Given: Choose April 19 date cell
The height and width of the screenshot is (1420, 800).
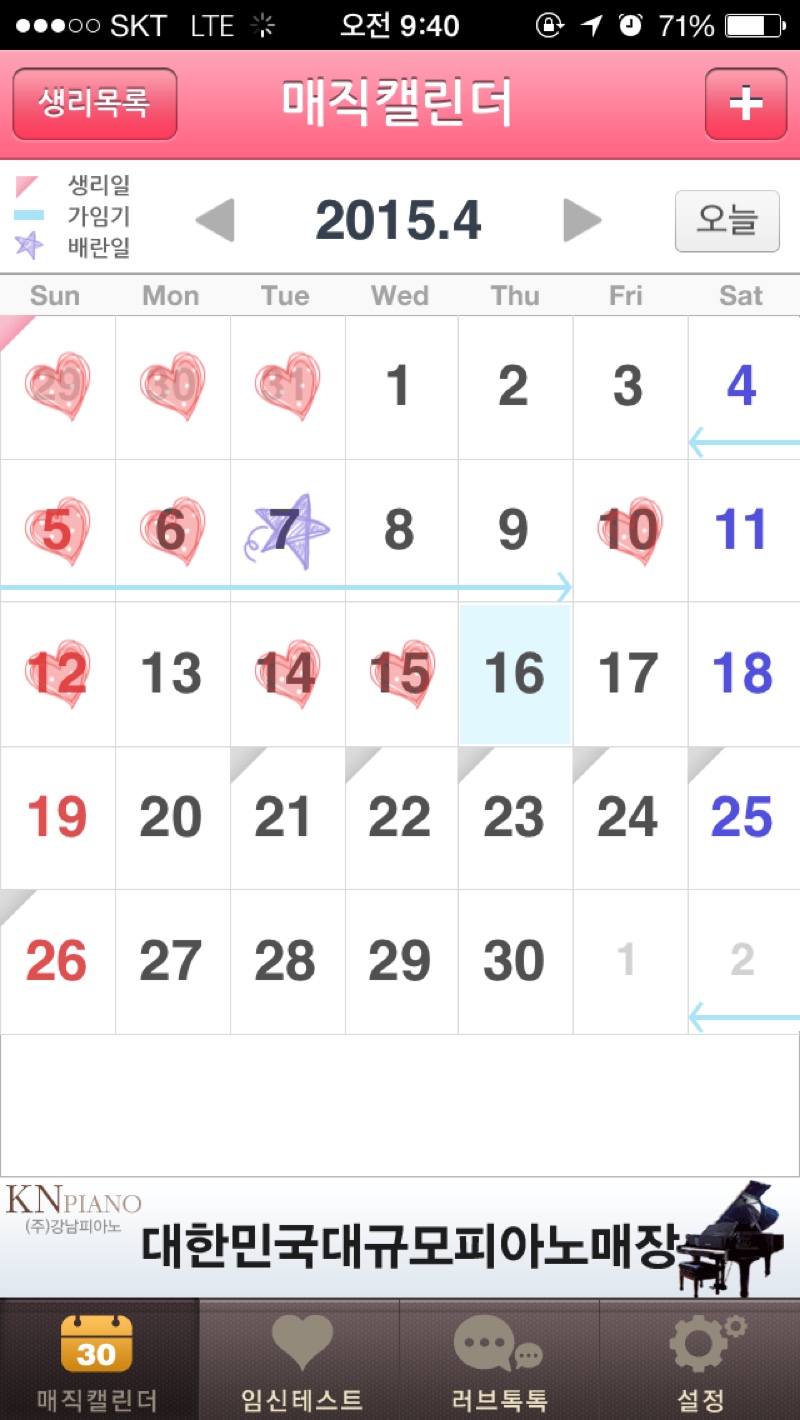Looking at the screenshot, I should click(x=57, y=818).
